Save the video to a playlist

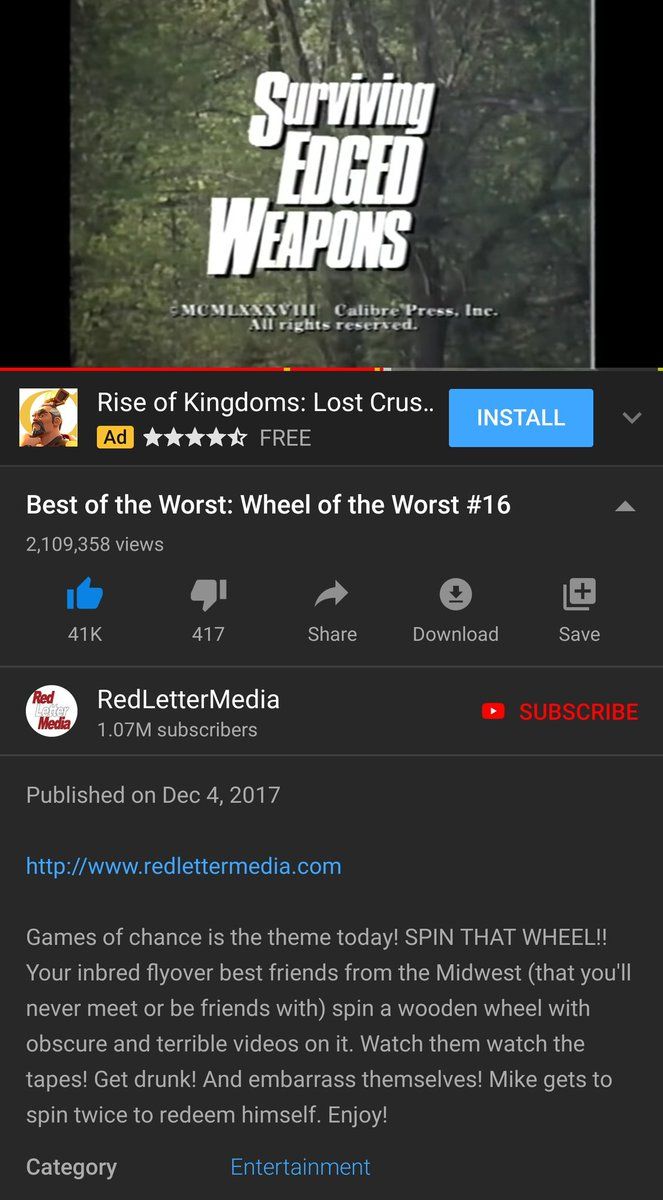[579, 609]
